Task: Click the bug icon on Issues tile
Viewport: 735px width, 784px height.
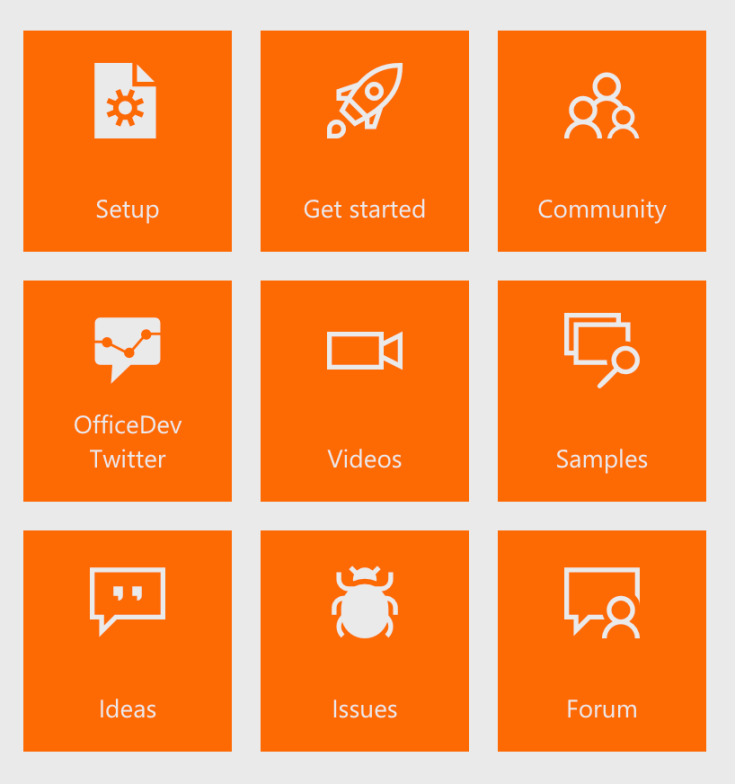Action: [x=364, y=600]
